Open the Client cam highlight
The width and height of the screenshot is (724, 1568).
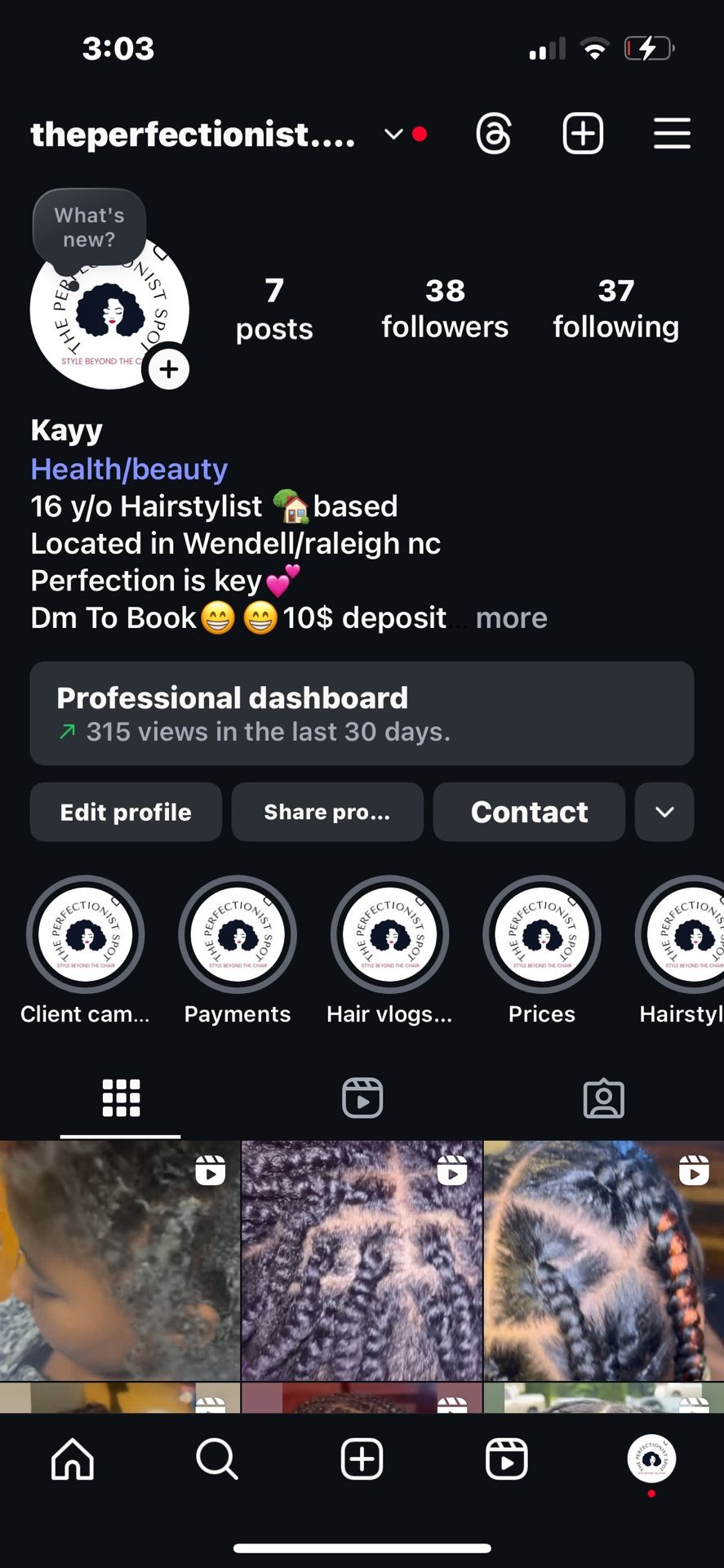point(86,935)
